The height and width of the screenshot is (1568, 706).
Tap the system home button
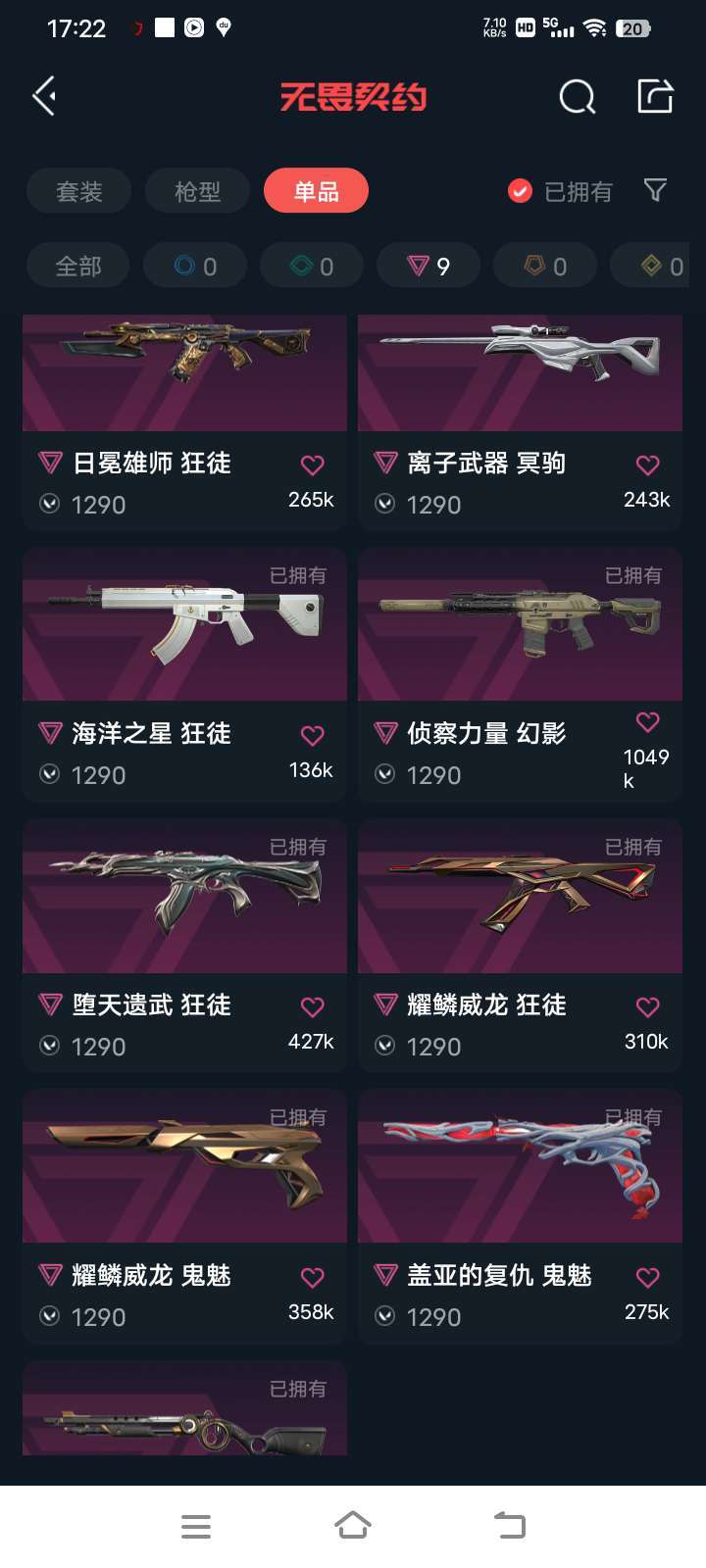353,1526
